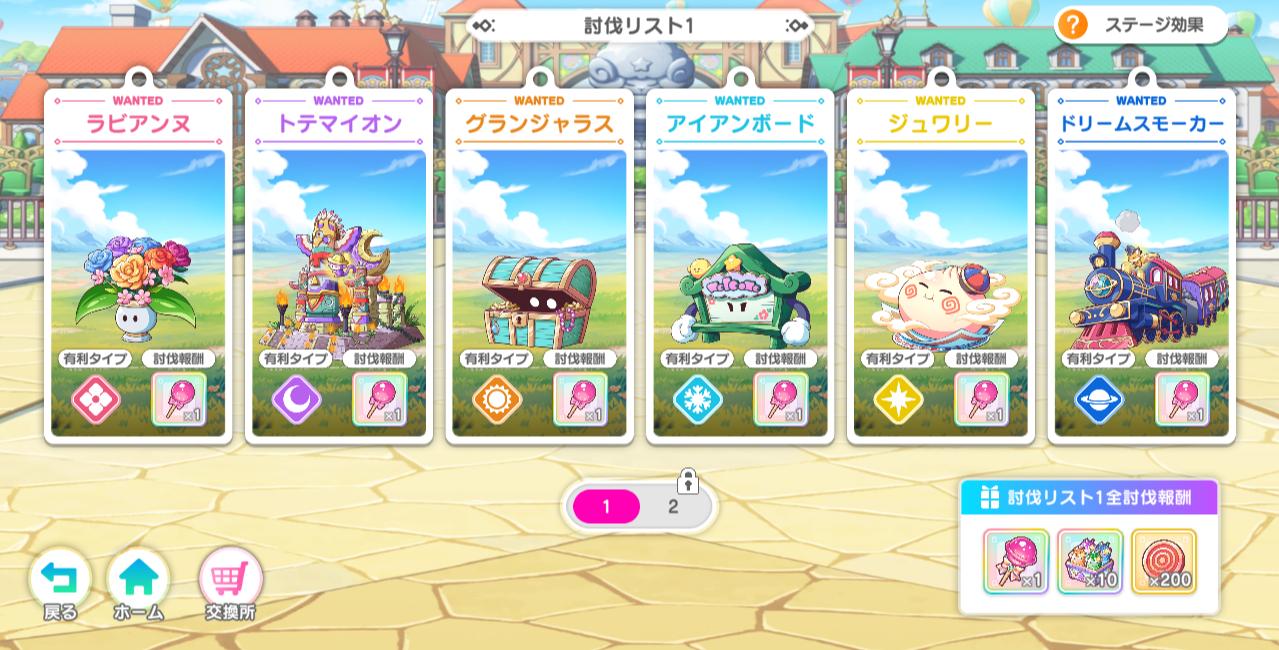Open the ジュワリー wanted card
The image size is (1279, 650).
[940, 265]
